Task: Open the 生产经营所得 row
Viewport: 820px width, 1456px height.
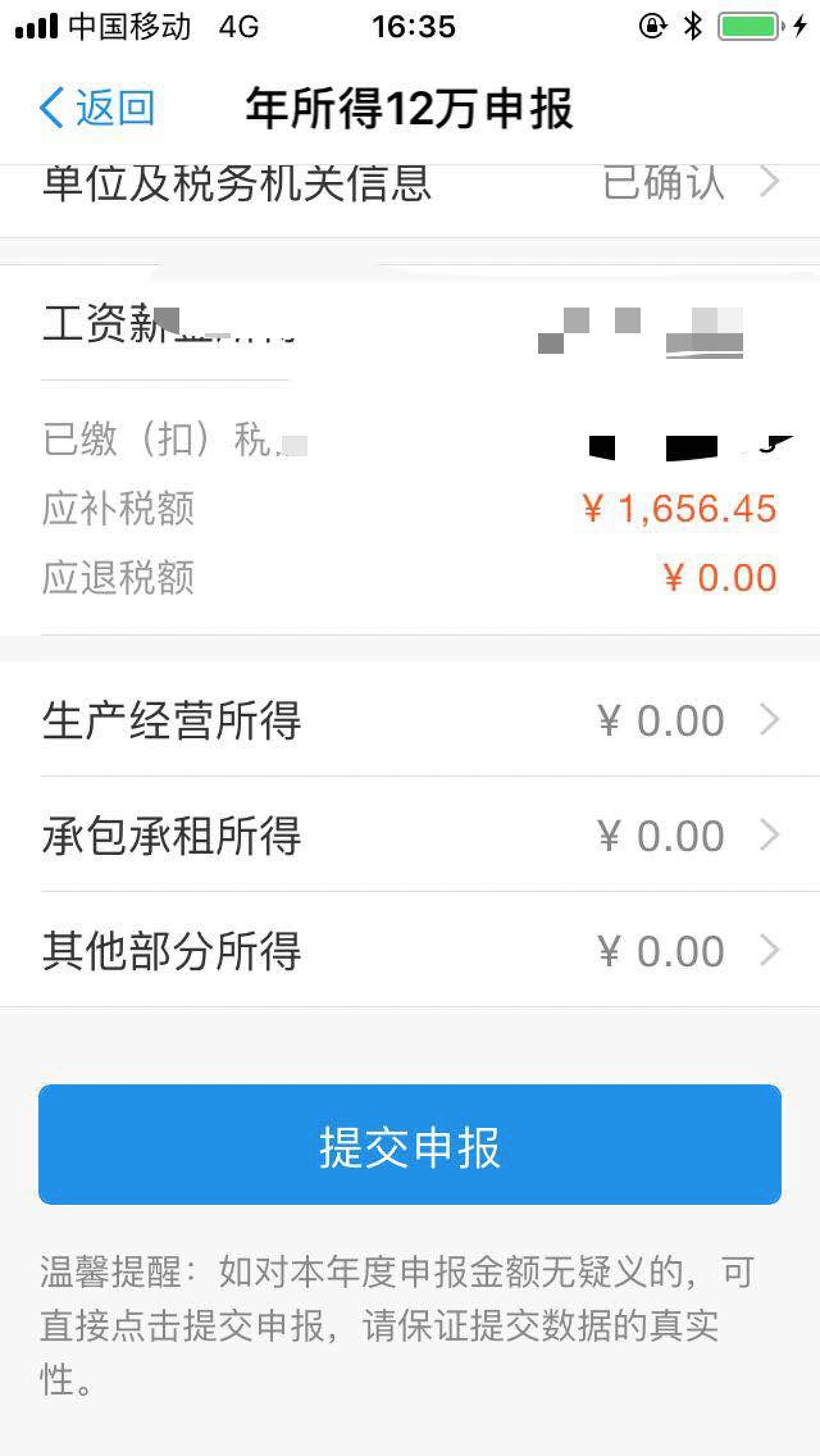Action: pos(410,720)
